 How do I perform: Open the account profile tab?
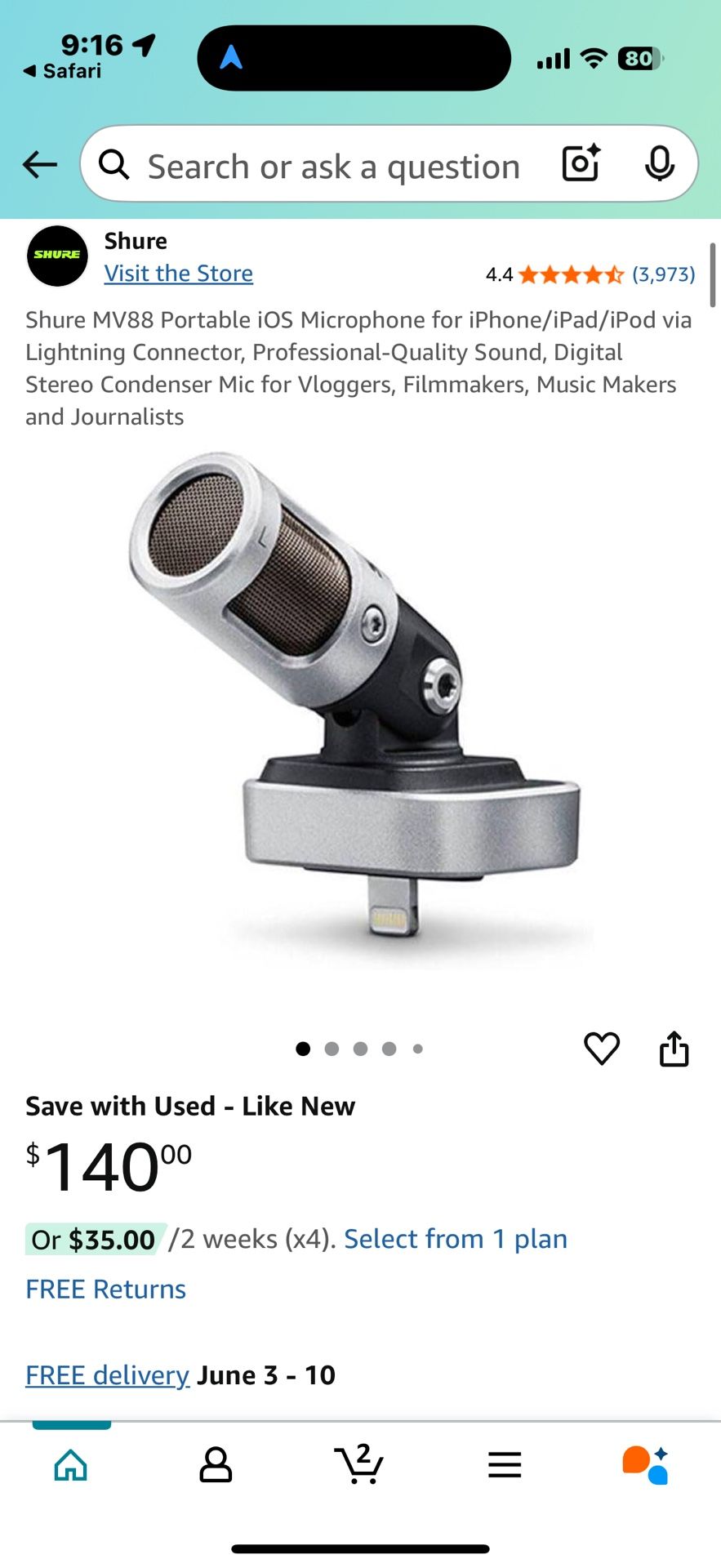point(216,1465)
